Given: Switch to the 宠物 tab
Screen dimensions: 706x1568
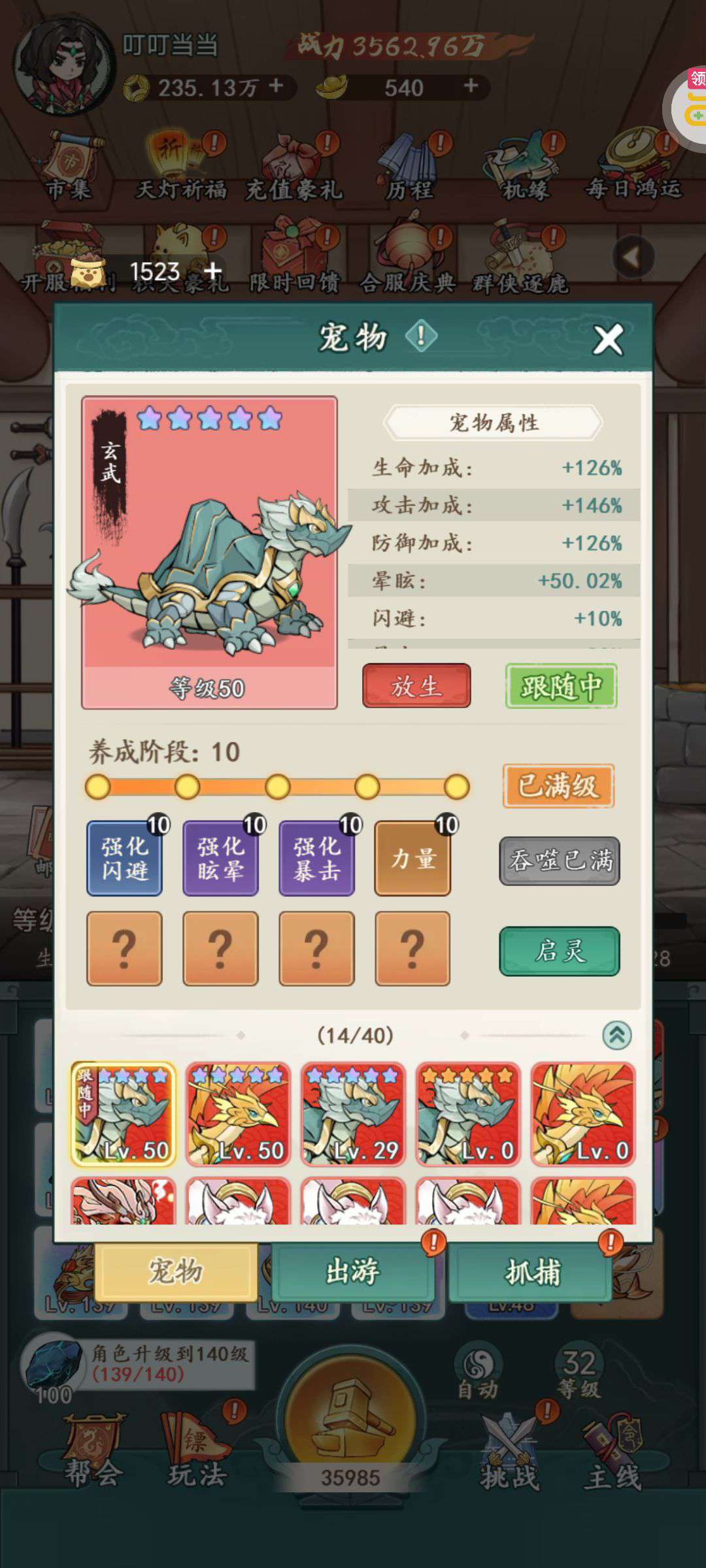Looking at the screenshot, I should tap(176, 1271).
